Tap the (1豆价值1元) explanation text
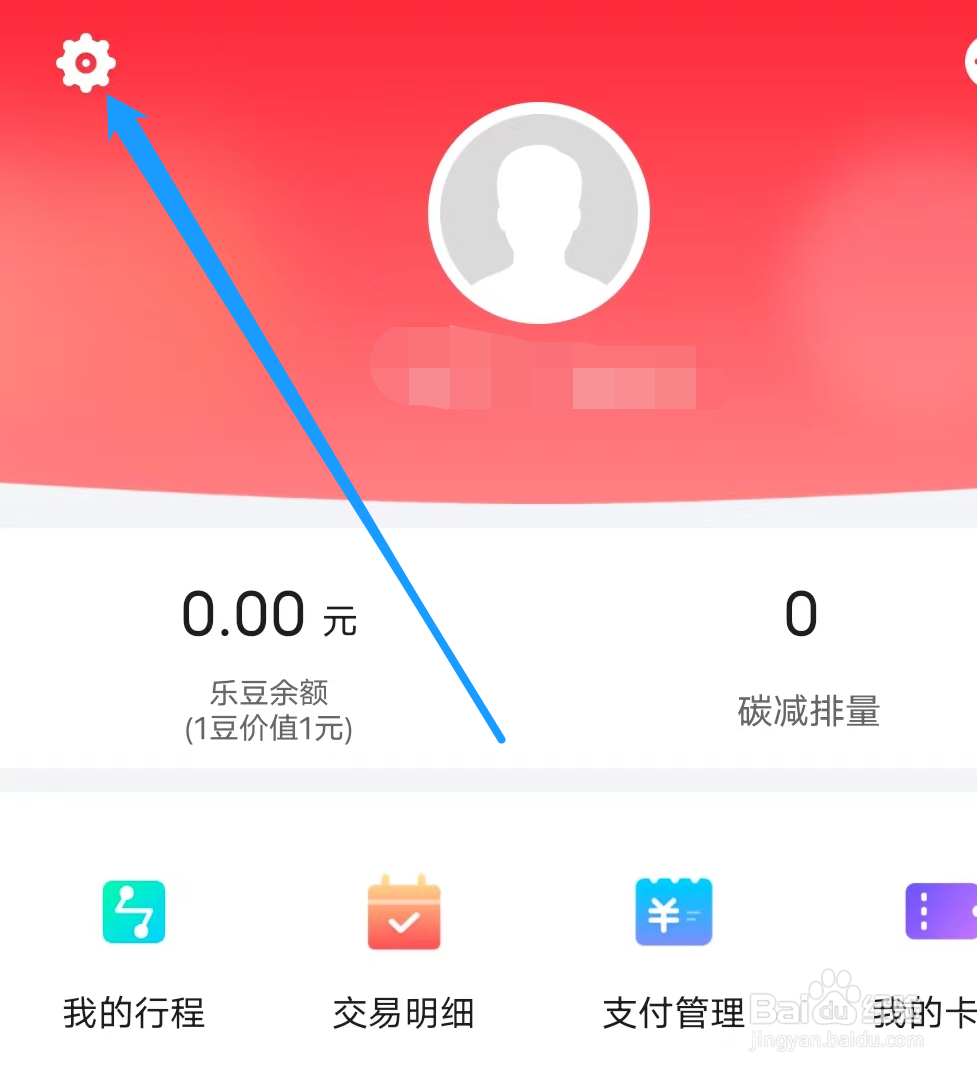 (x=268, y=730)
